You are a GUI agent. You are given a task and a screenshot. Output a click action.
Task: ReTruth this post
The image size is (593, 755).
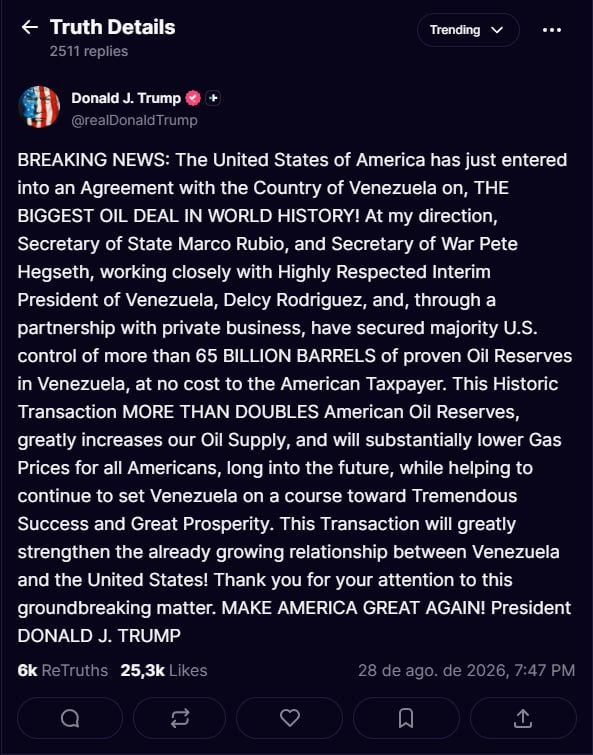coord(180,718)
